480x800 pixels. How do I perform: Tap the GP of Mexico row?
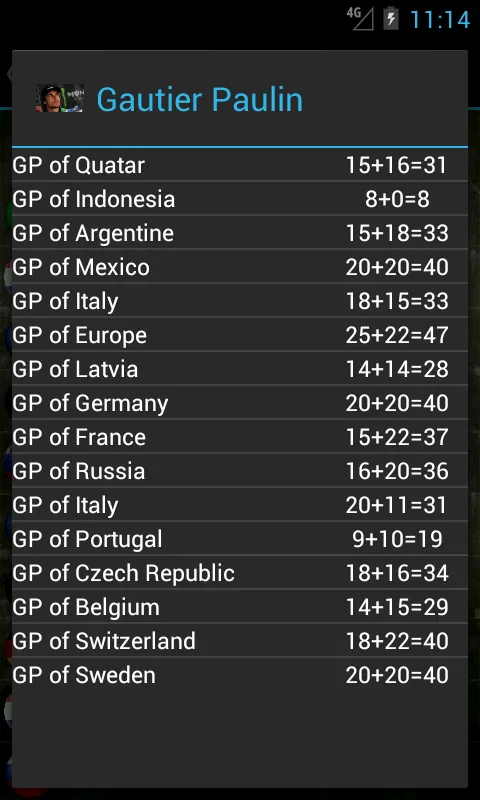240,267
